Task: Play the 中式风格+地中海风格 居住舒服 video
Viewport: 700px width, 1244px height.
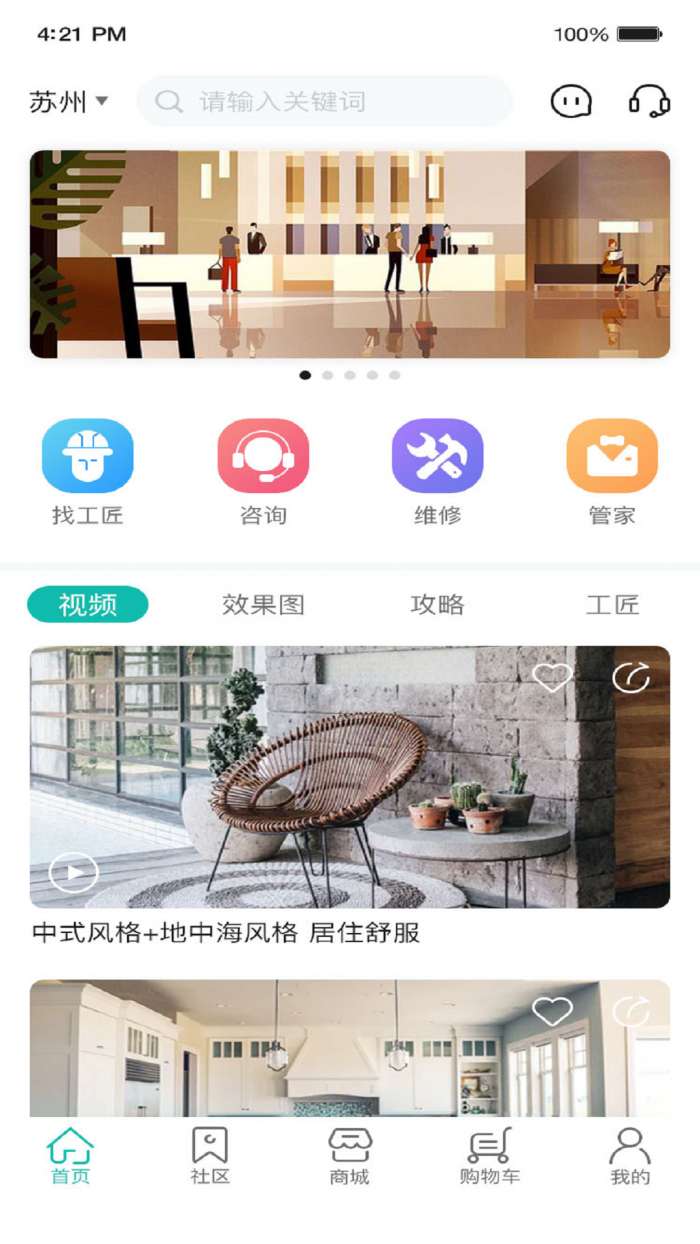Action: 74,872
